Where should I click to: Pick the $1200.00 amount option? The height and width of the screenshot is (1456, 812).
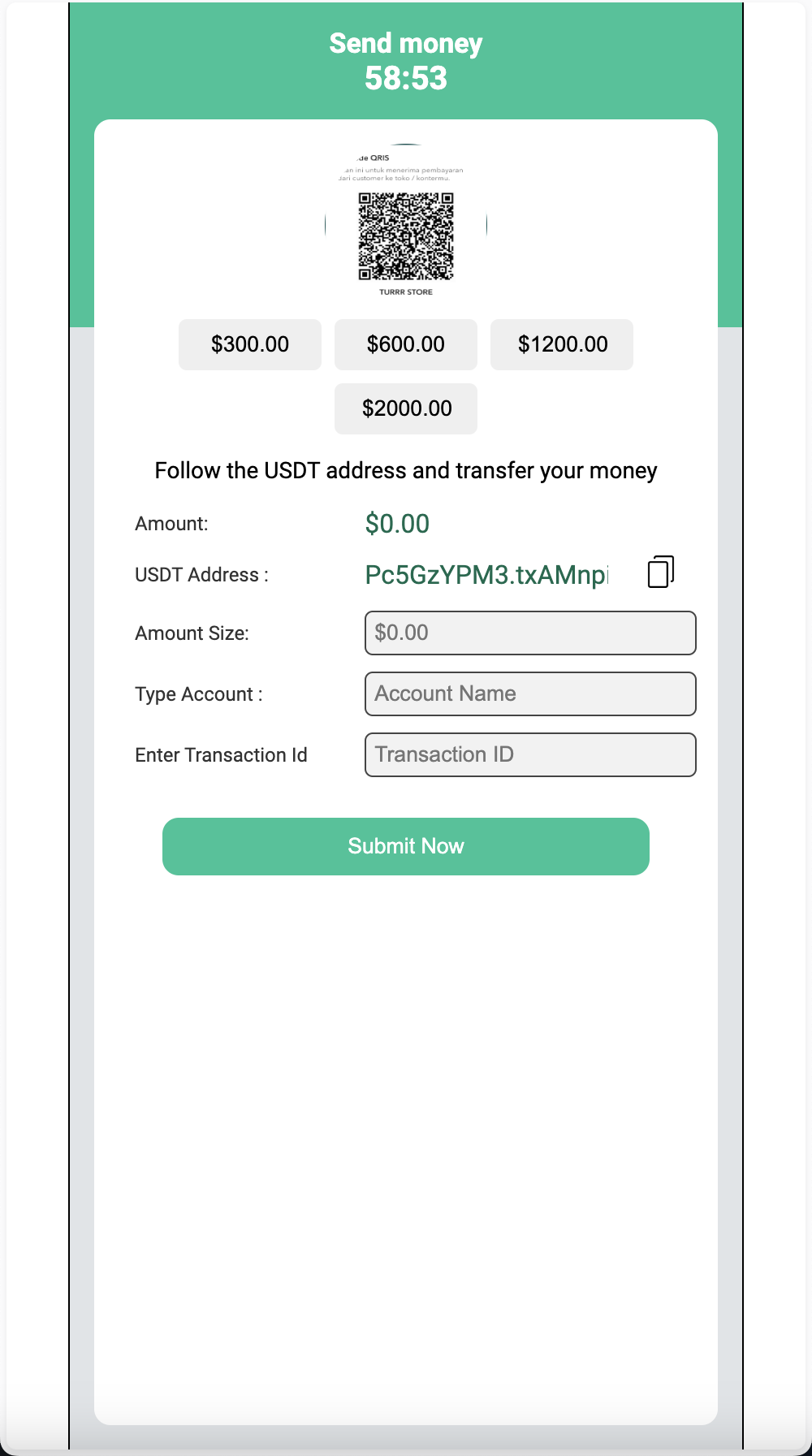[x=562, y=344]
